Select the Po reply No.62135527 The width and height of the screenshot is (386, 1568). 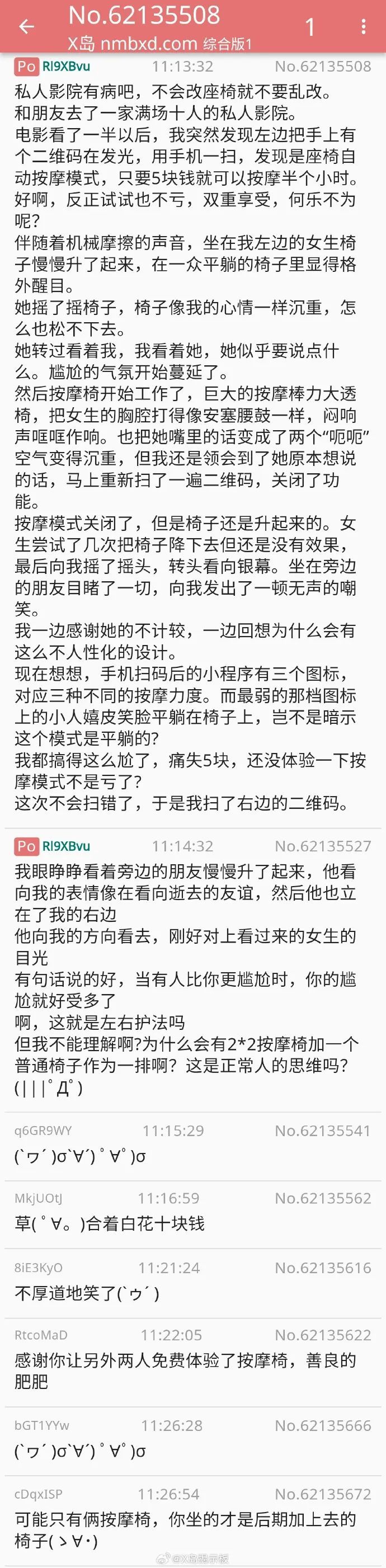192,968
